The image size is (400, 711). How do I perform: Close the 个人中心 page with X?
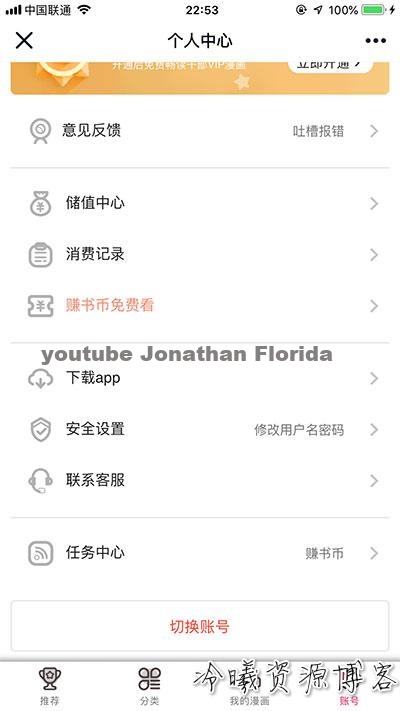pyautogui.click(x=24, y=40)
